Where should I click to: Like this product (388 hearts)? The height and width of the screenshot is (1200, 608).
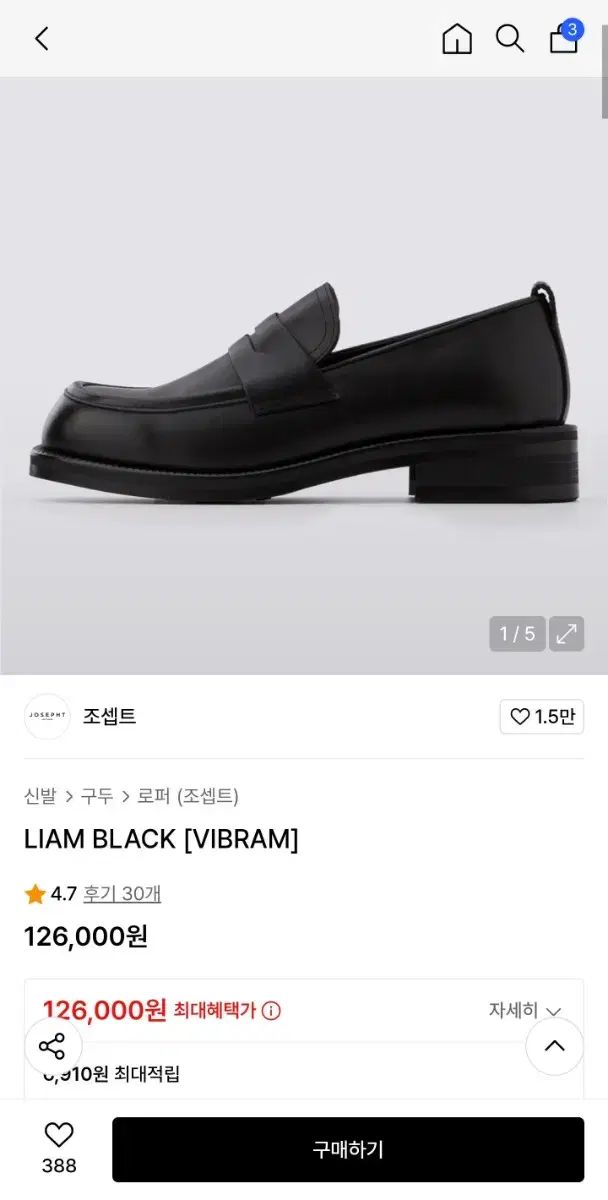click(59, 1148)
